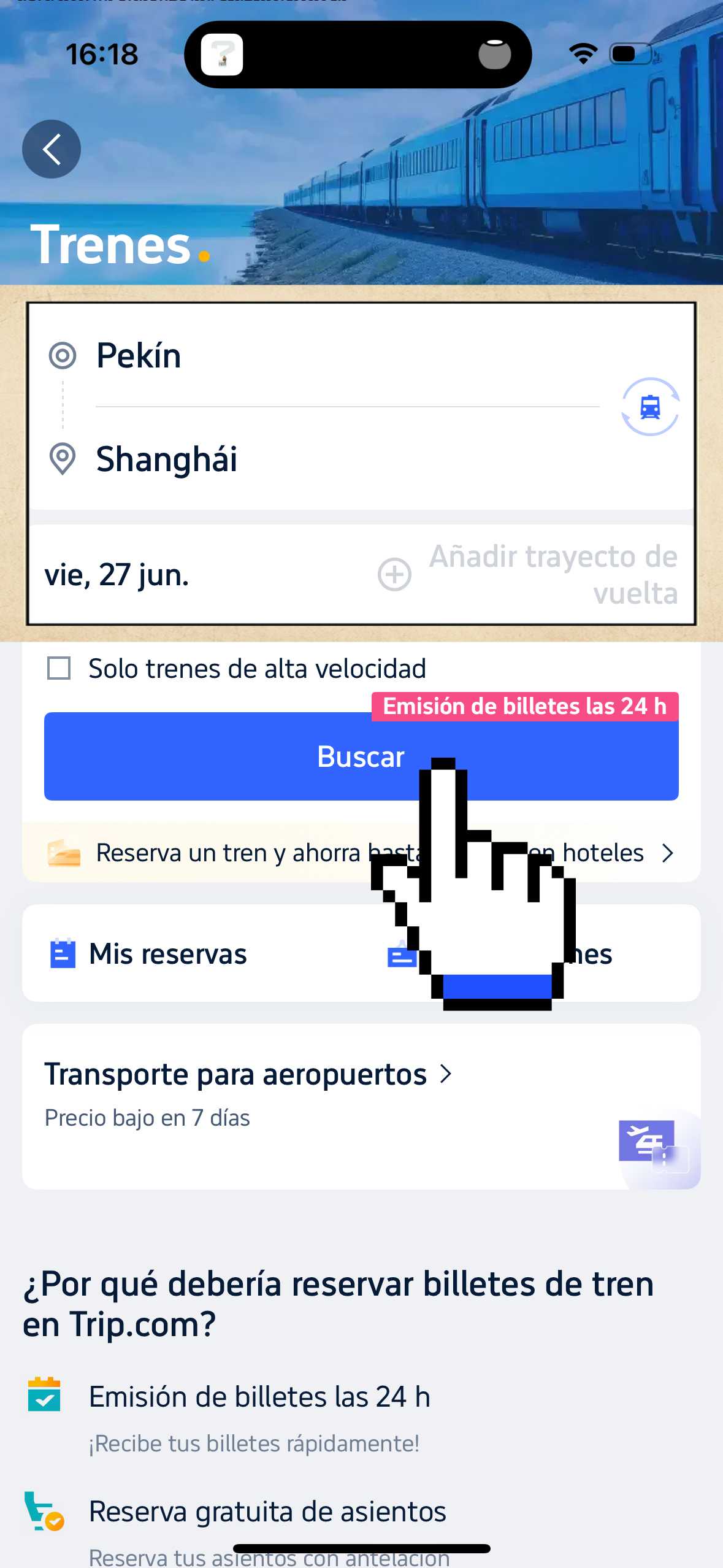The width and height of the screenshot is (723, 1568).
Task: Enable Solo trenes de alta velocidad
Action: [59, 668]
